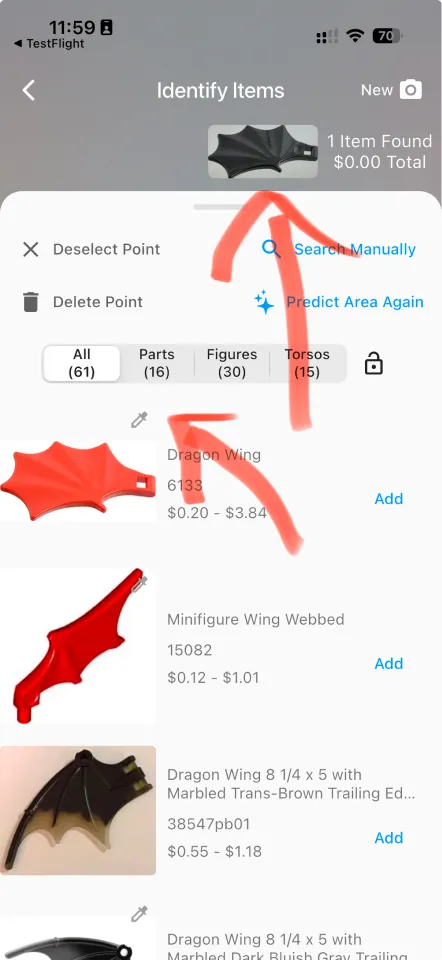The height and width of the screenshot is (960, 442).
Task: Tap eyedropper icon above Dragon Wing 6133
Action: (140, 420)
